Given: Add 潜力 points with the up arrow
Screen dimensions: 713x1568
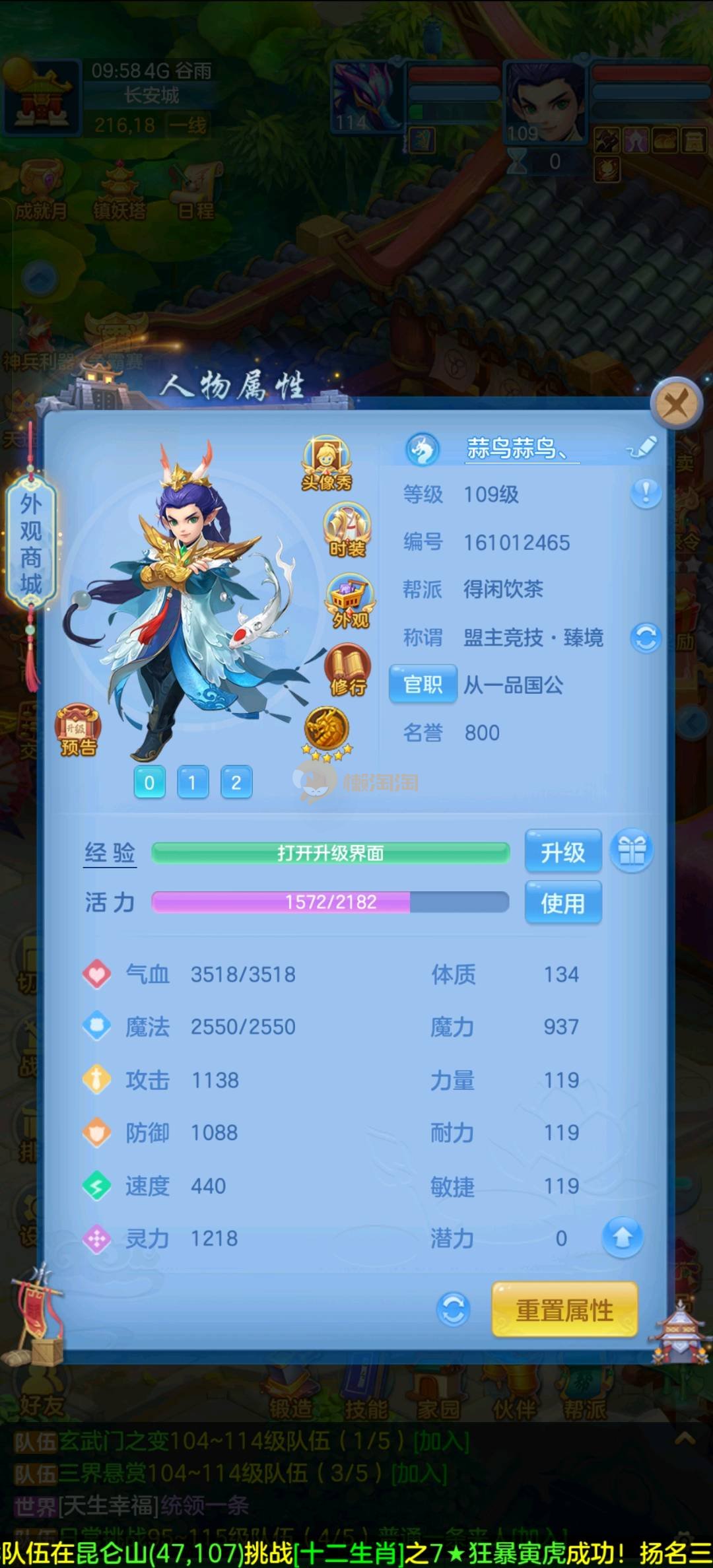Looking at the screenshot, I should 622,1237.
